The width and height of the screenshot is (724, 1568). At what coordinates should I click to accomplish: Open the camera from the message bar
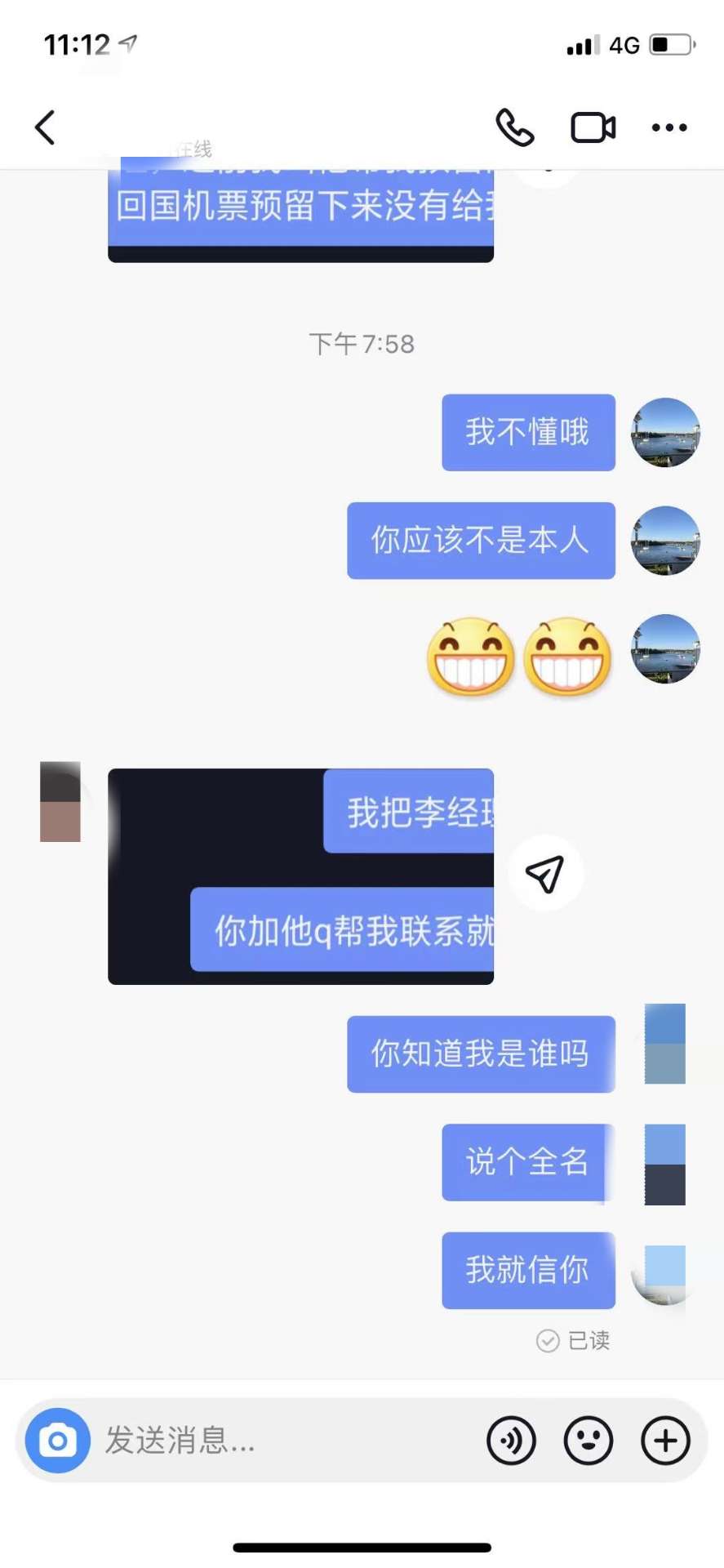click(57, 1441)
